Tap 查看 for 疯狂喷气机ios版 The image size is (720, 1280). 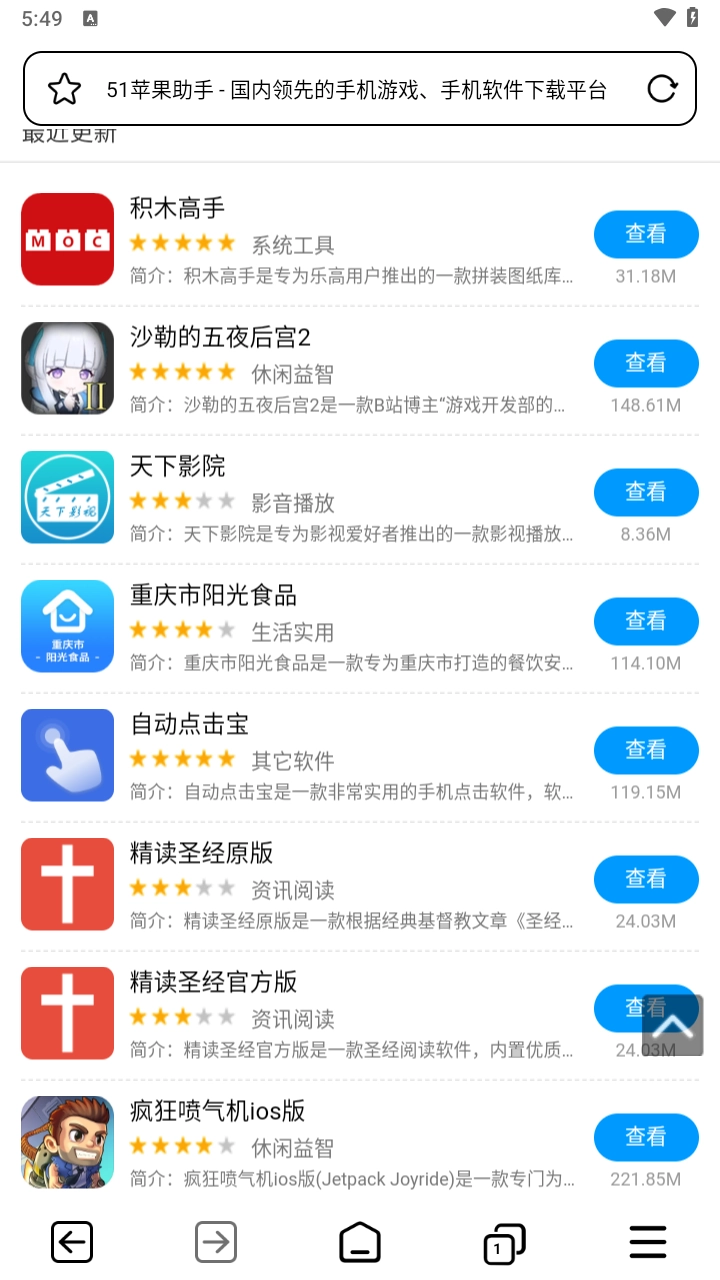tap(645, 1137)
